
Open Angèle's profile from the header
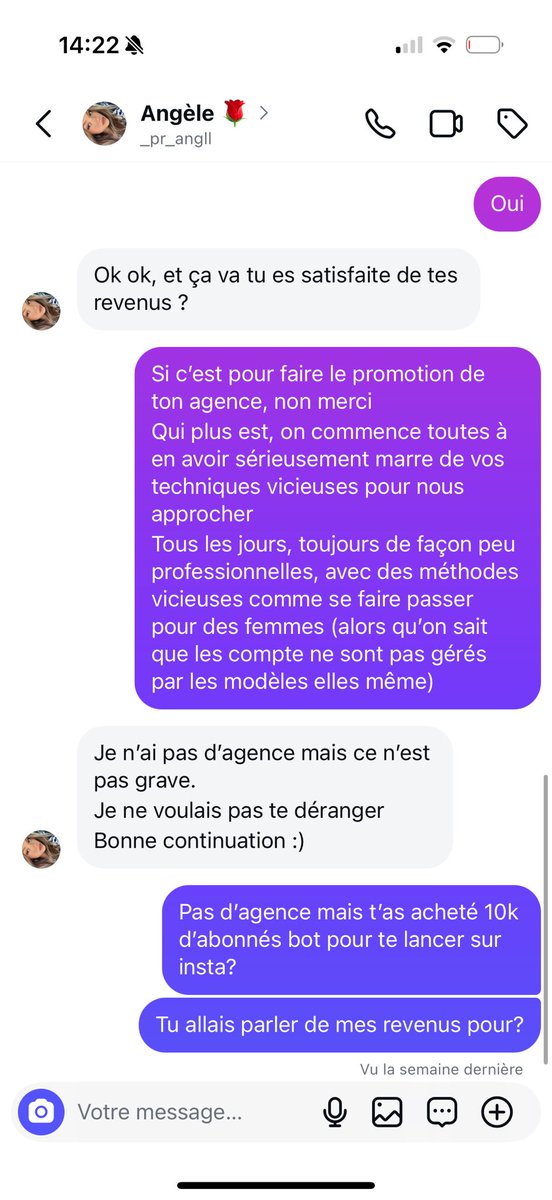[x=176, y=123]
